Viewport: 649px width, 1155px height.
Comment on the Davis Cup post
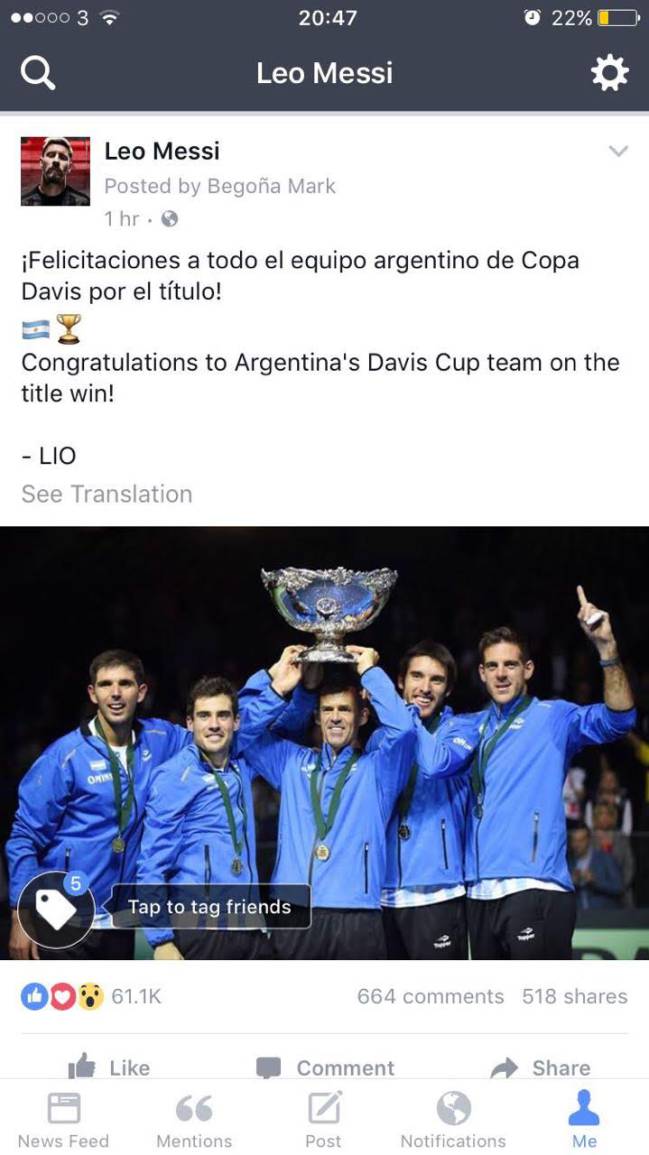(326, 1067)
